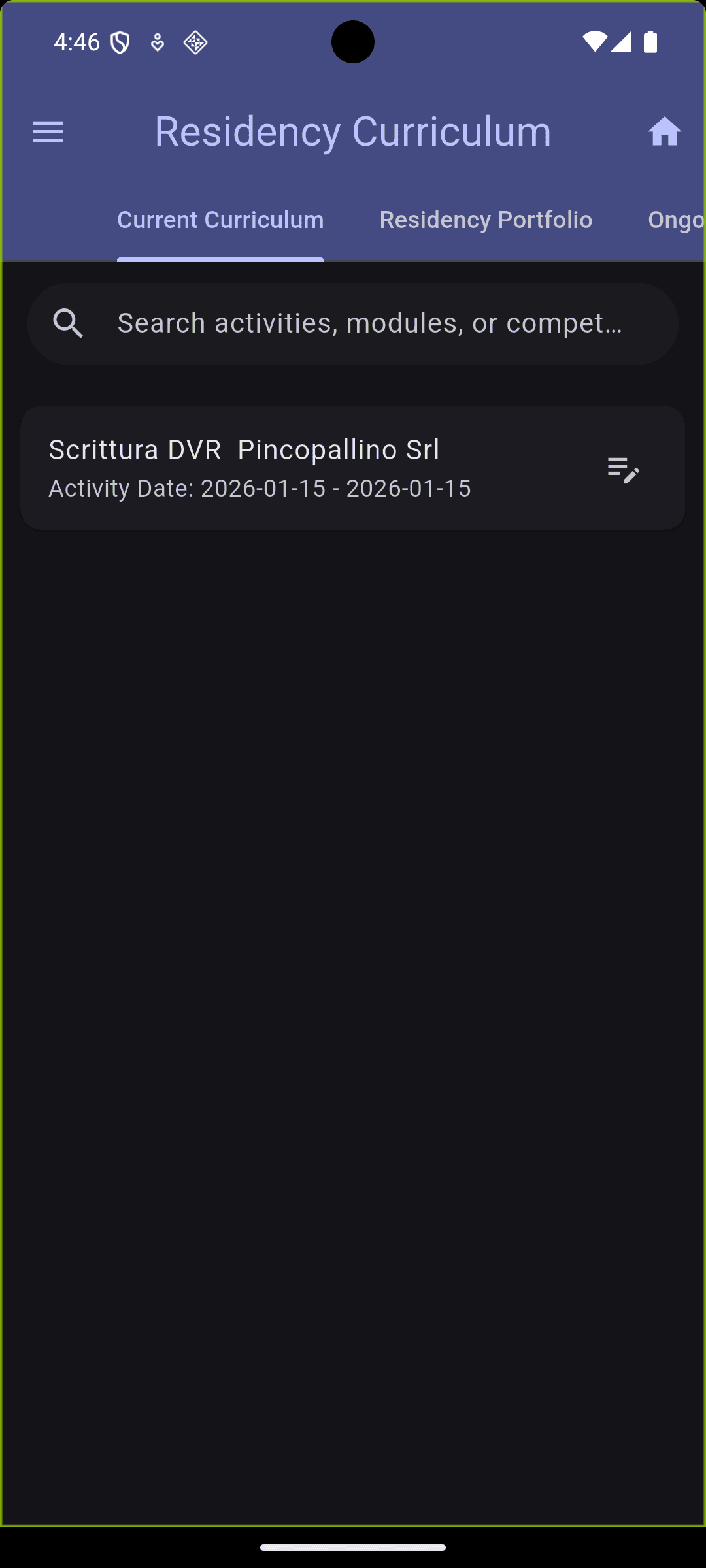Open the Ongoing tab on the right

pyautogui.click(x=677, y=220)
